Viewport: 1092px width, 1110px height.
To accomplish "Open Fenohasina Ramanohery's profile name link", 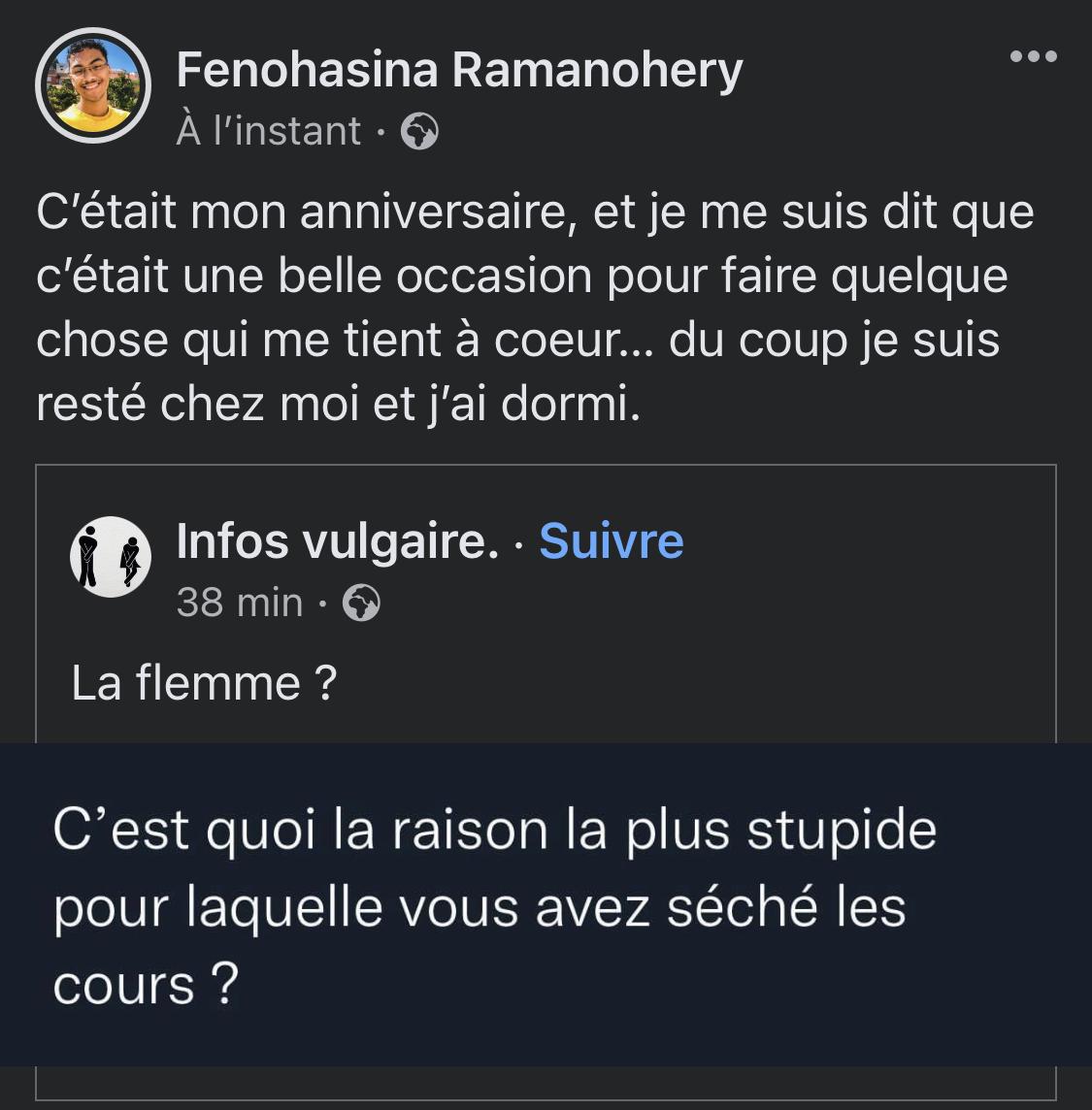I will [459, 71].
